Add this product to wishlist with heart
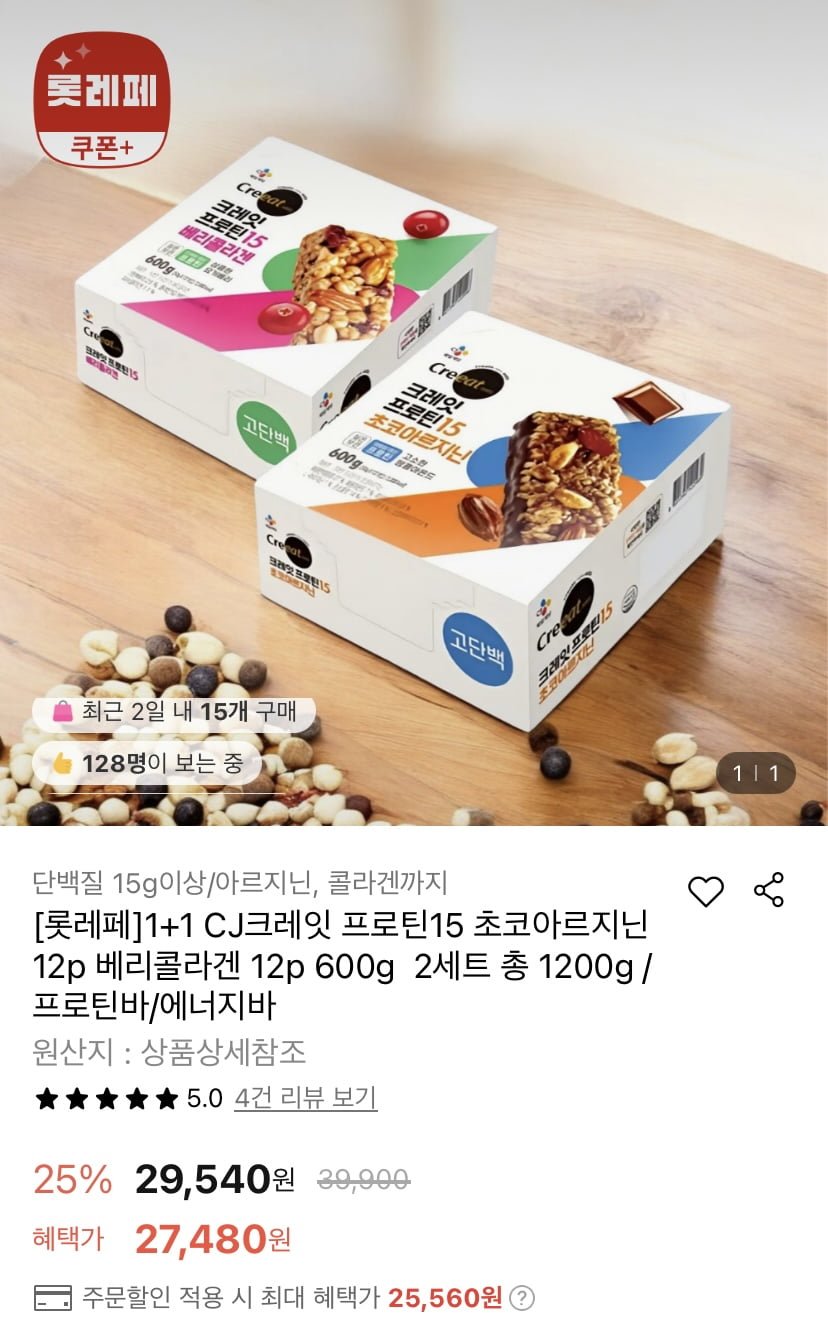The image size is (828, 1325). click(706, 891)
